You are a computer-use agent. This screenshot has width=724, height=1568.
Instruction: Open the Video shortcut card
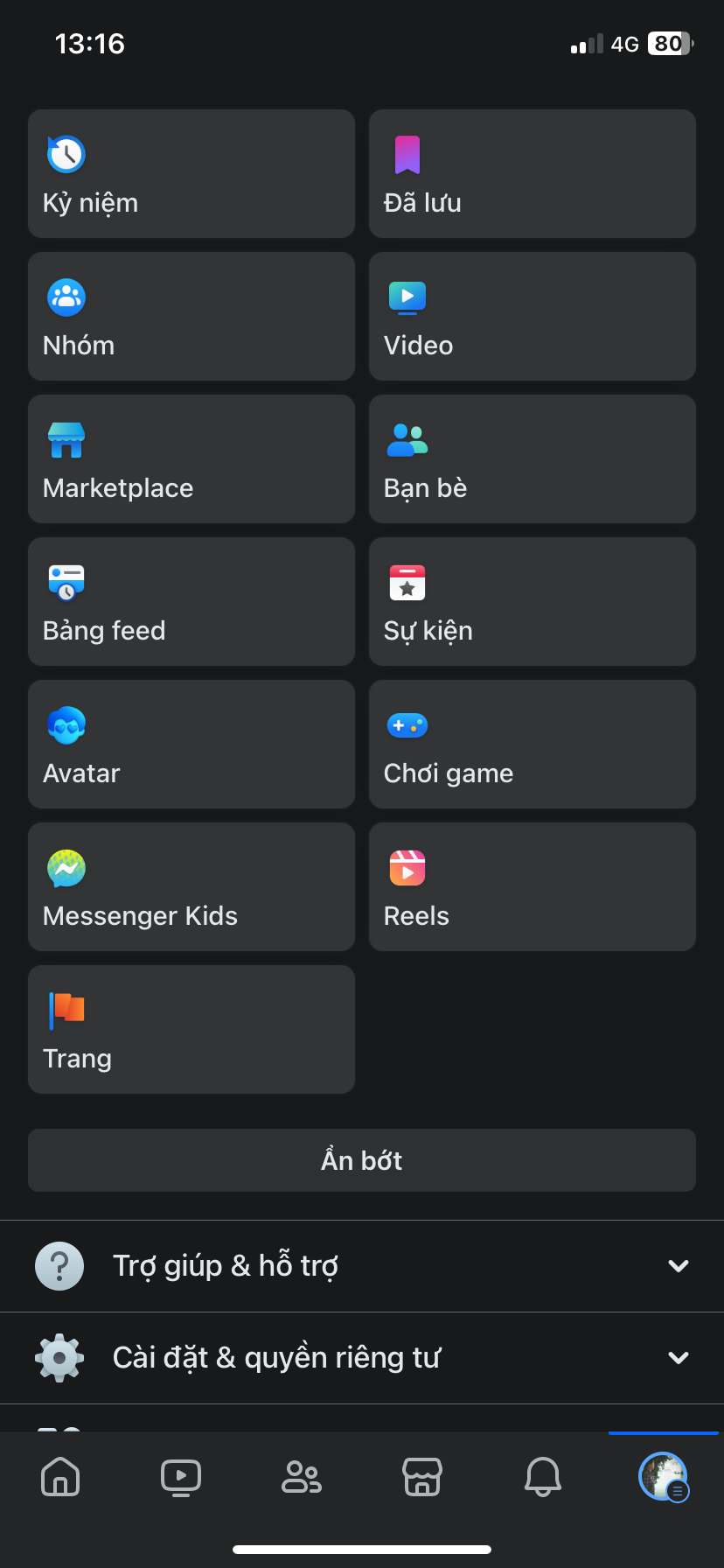click(x=532, y=317)
